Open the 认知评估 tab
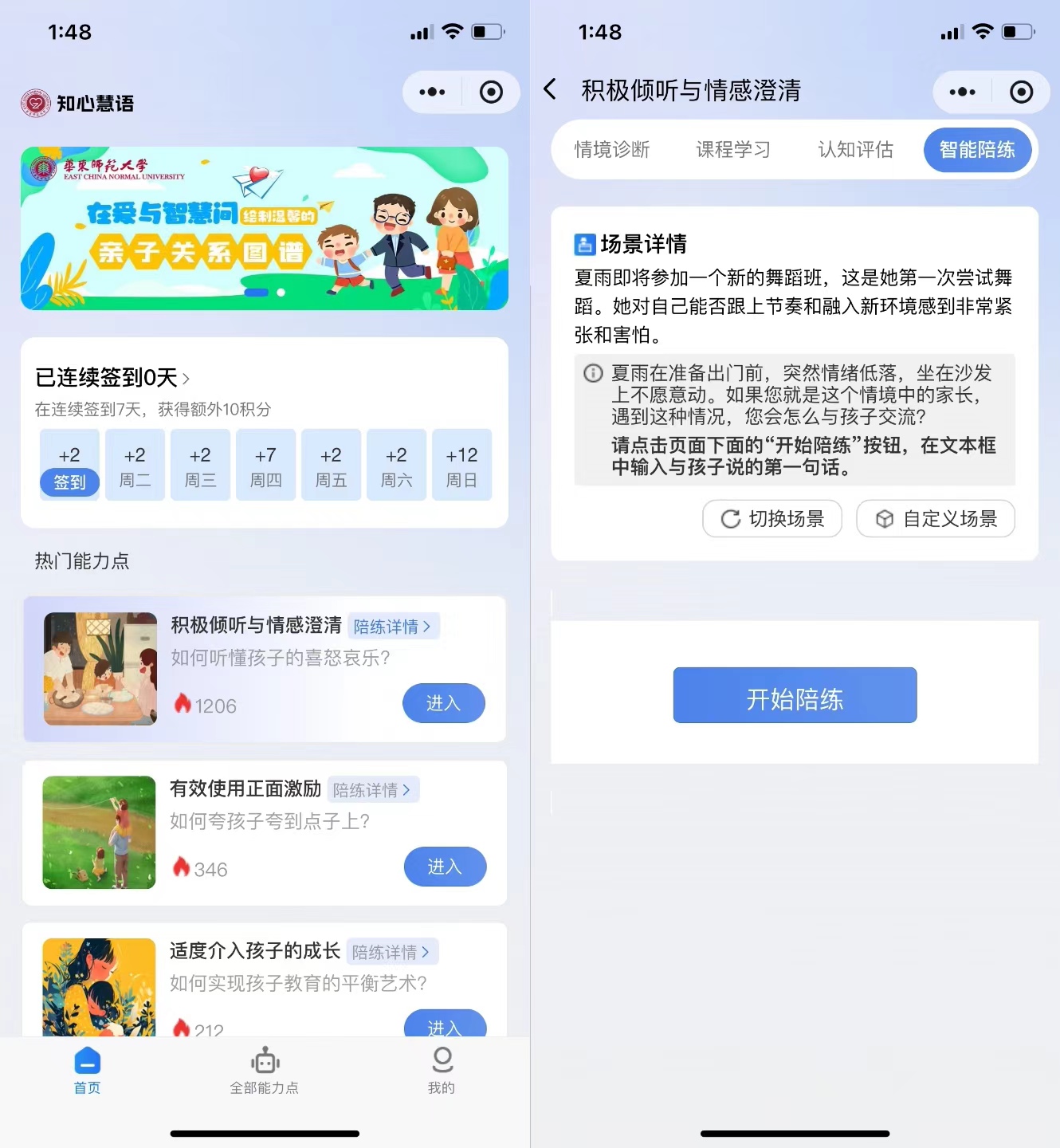Image resolution: width=1060 pixels, height=1148 pixels. tap(855, 150)
